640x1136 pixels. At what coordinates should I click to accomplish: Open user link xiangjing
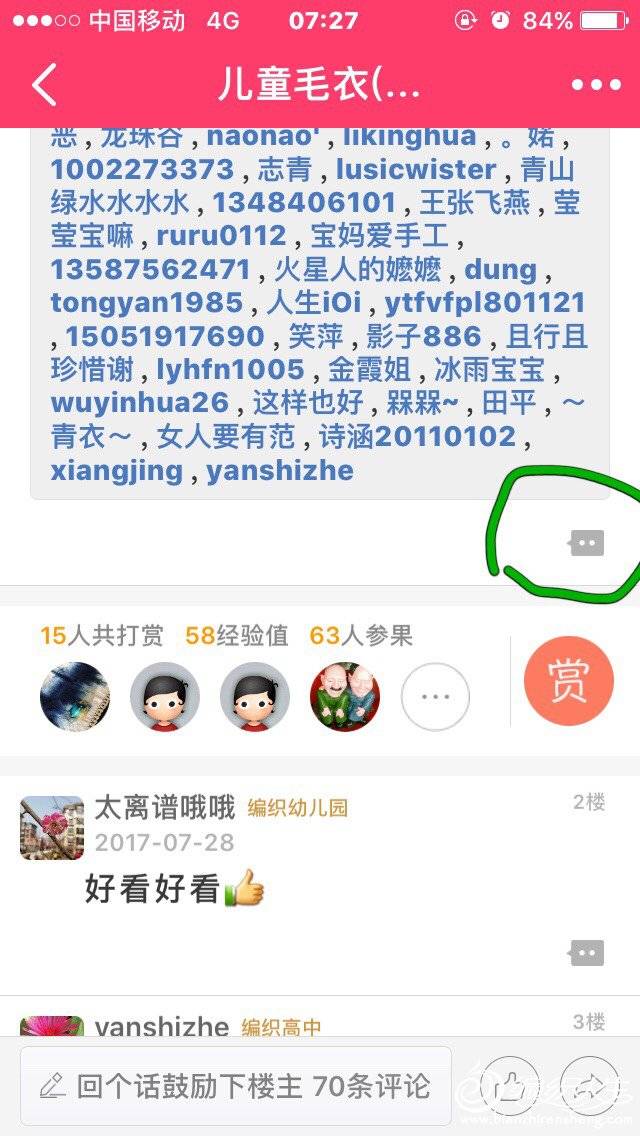[117, 471]
